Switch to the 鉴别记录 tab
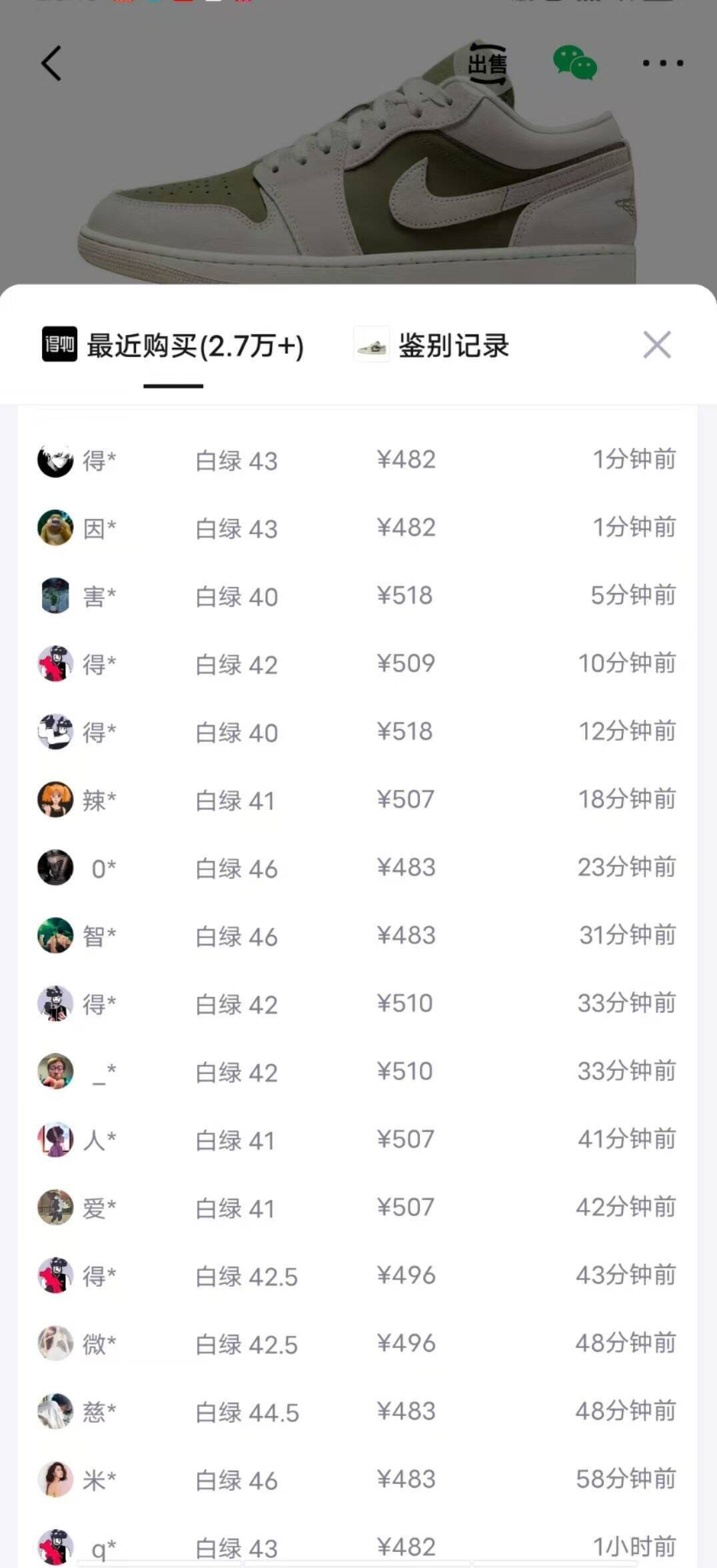Image resolution: width=717 pixels, height=1568 pixels. tap(455, 345)
